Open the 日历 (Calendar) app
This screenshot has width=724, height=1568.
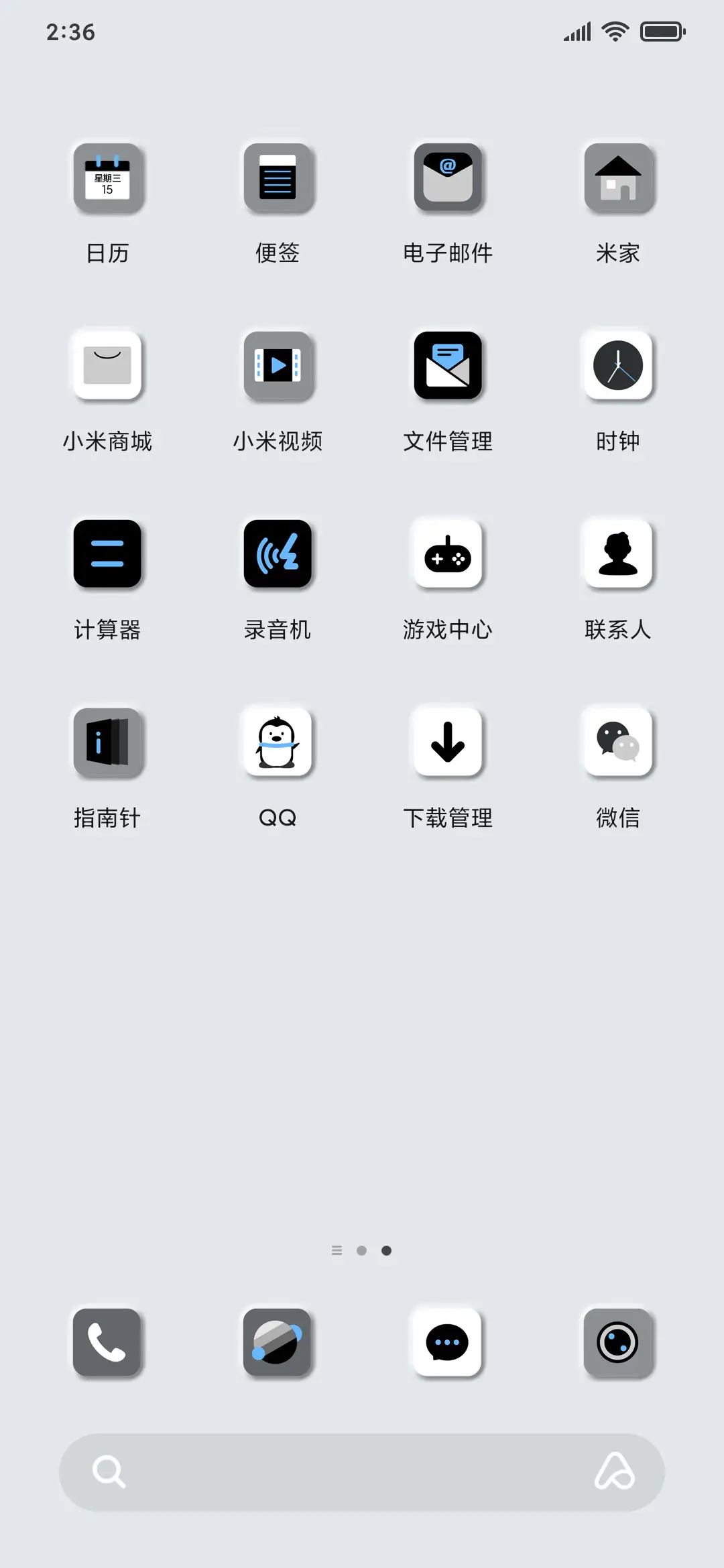click(108, 179)
